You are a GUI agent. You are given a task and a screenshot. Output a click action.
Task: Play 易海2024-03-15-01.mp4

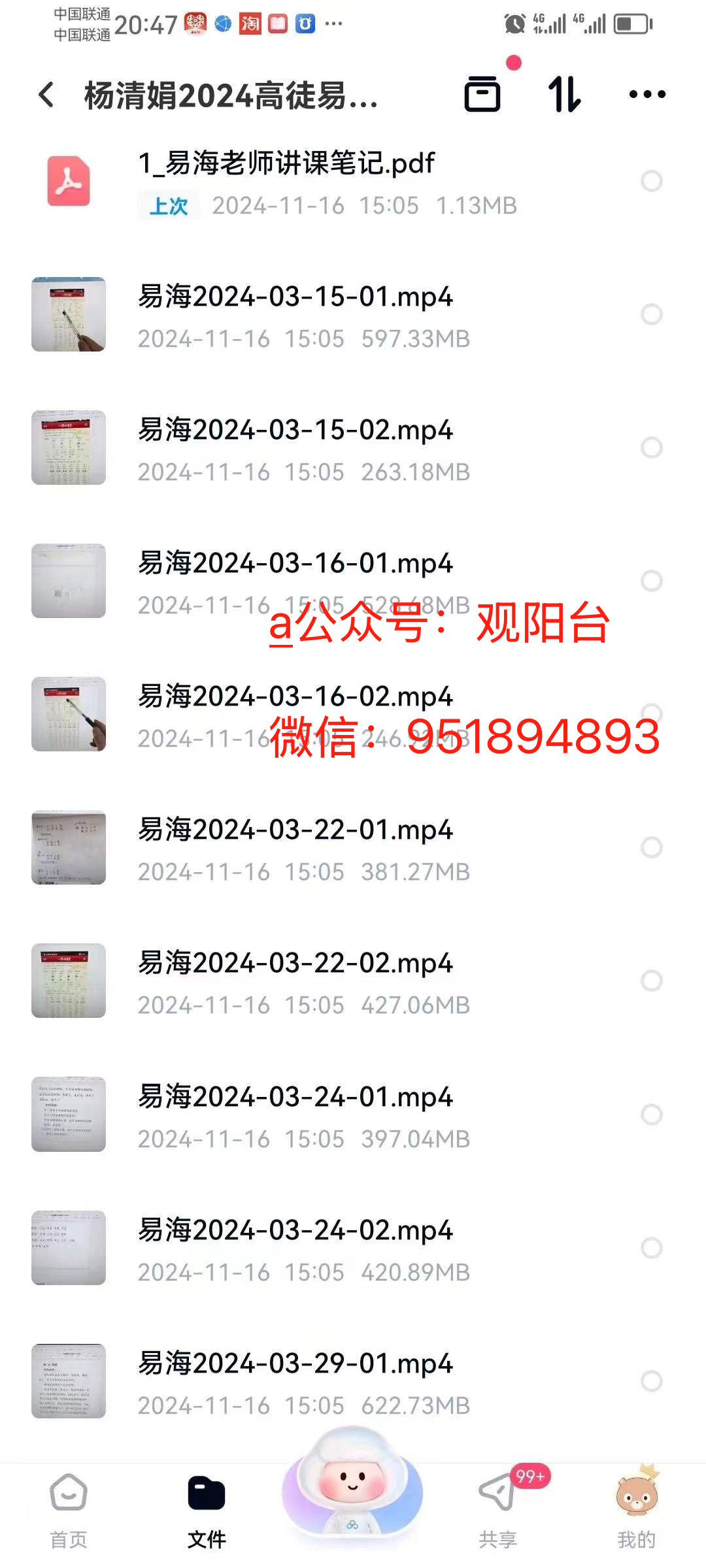(295, 297)
